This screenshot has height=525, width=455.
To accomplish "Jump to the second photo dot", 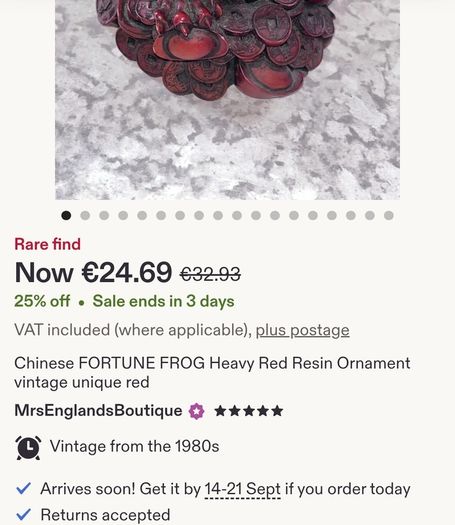I will click(85, 215).
